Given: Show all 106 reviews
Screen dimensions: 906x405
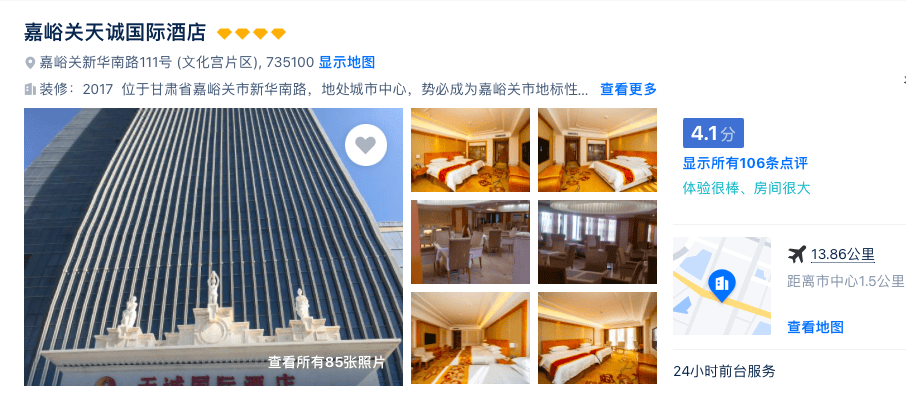Looking at the screenshot, I should pos(744,163).
